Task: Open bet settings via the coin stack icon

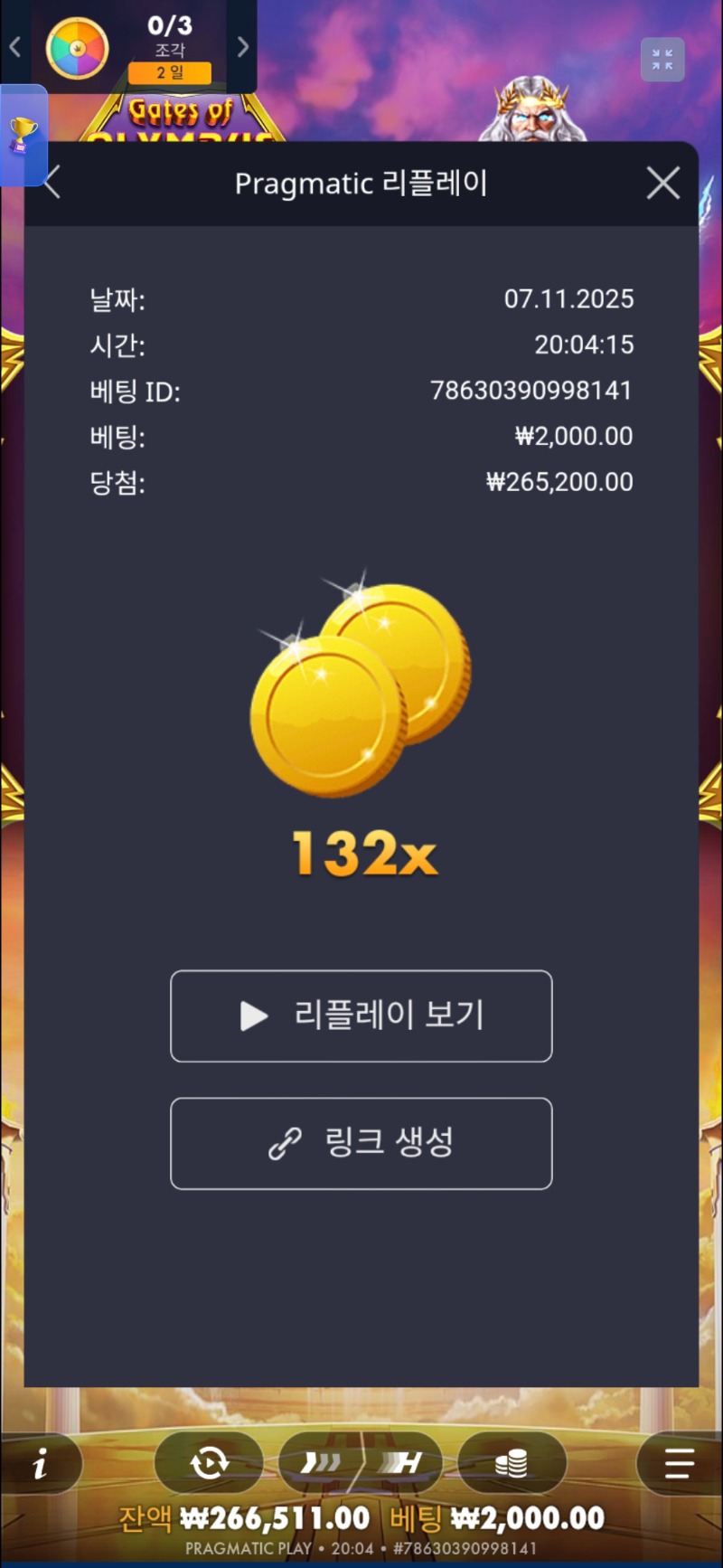Action: [512, 1463]
